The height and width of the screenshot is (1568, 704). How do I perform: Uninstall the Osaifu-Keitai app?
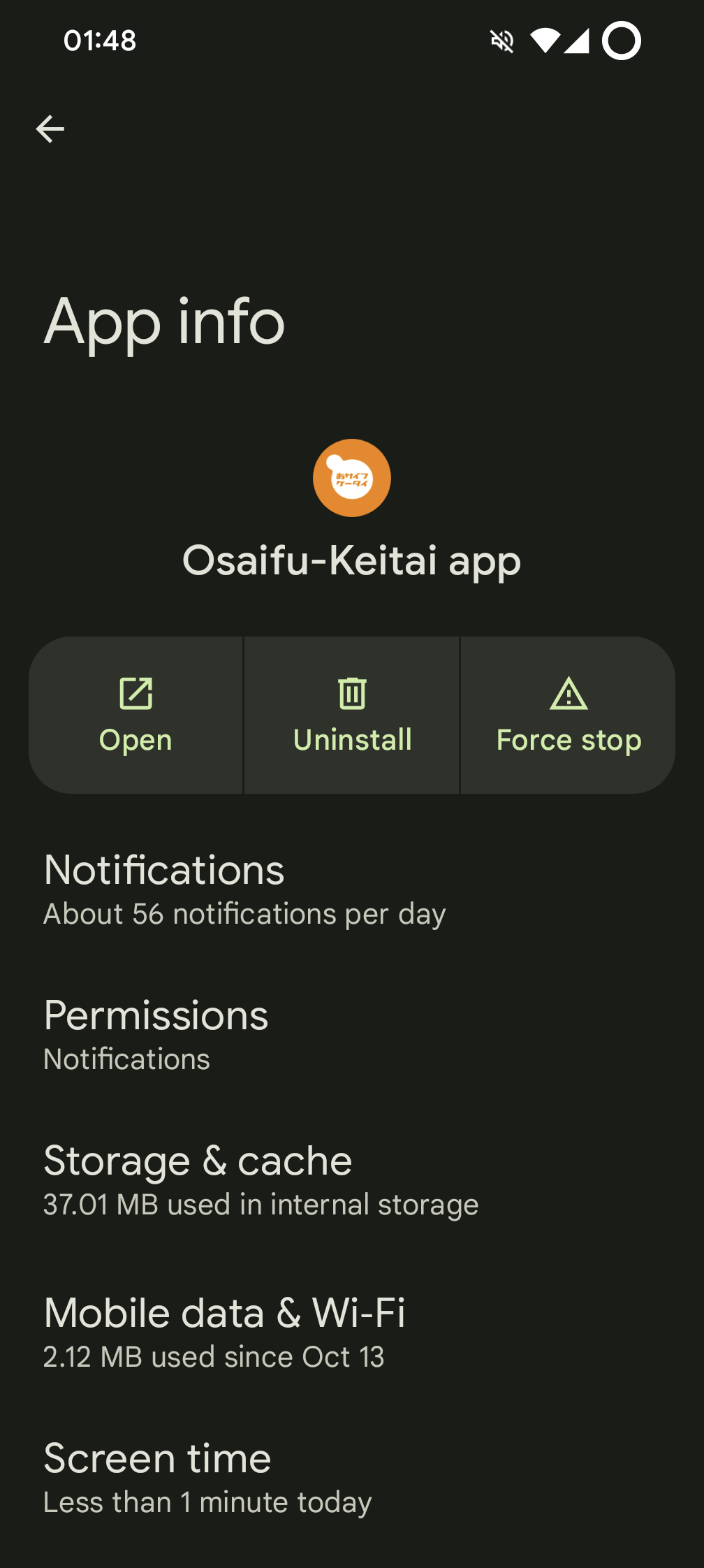[x=352, y=715]
